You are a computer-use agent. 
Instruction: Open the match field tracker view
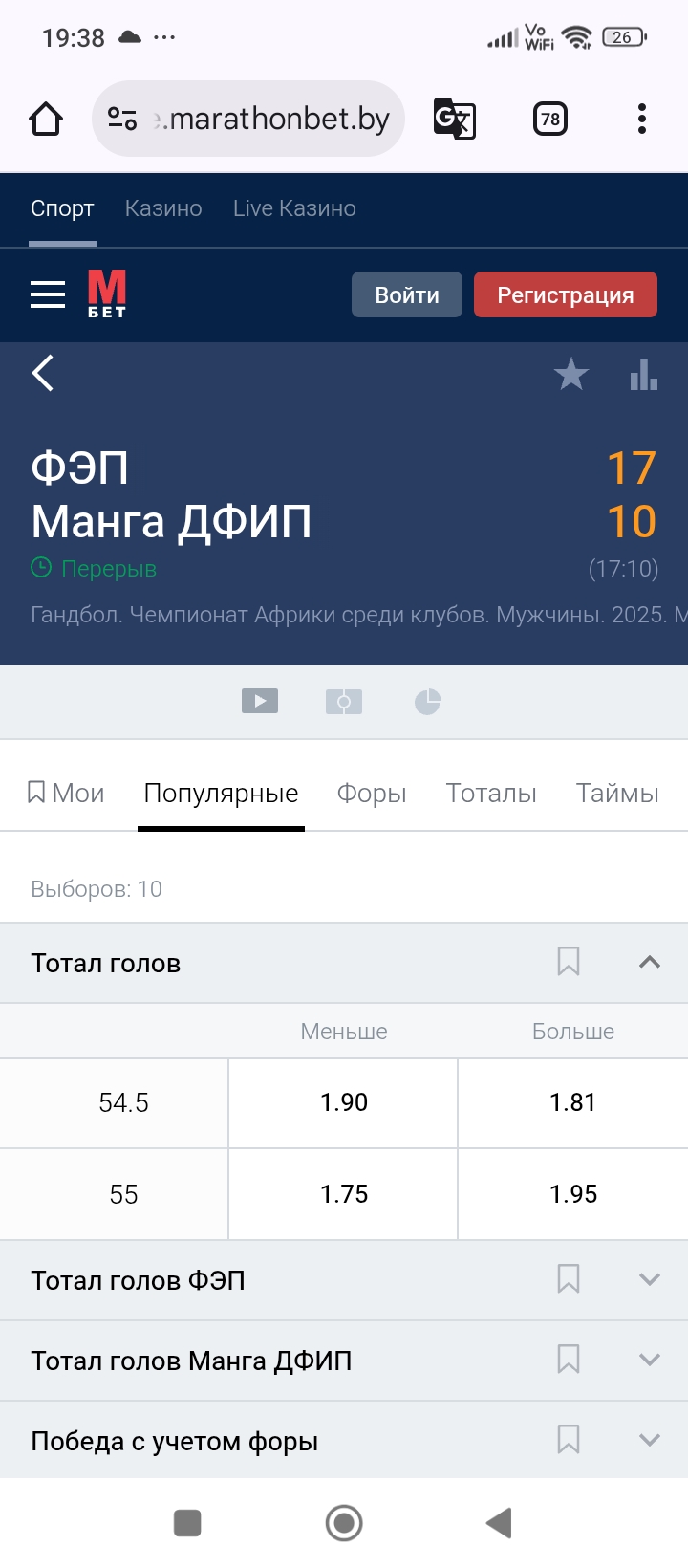344,701
